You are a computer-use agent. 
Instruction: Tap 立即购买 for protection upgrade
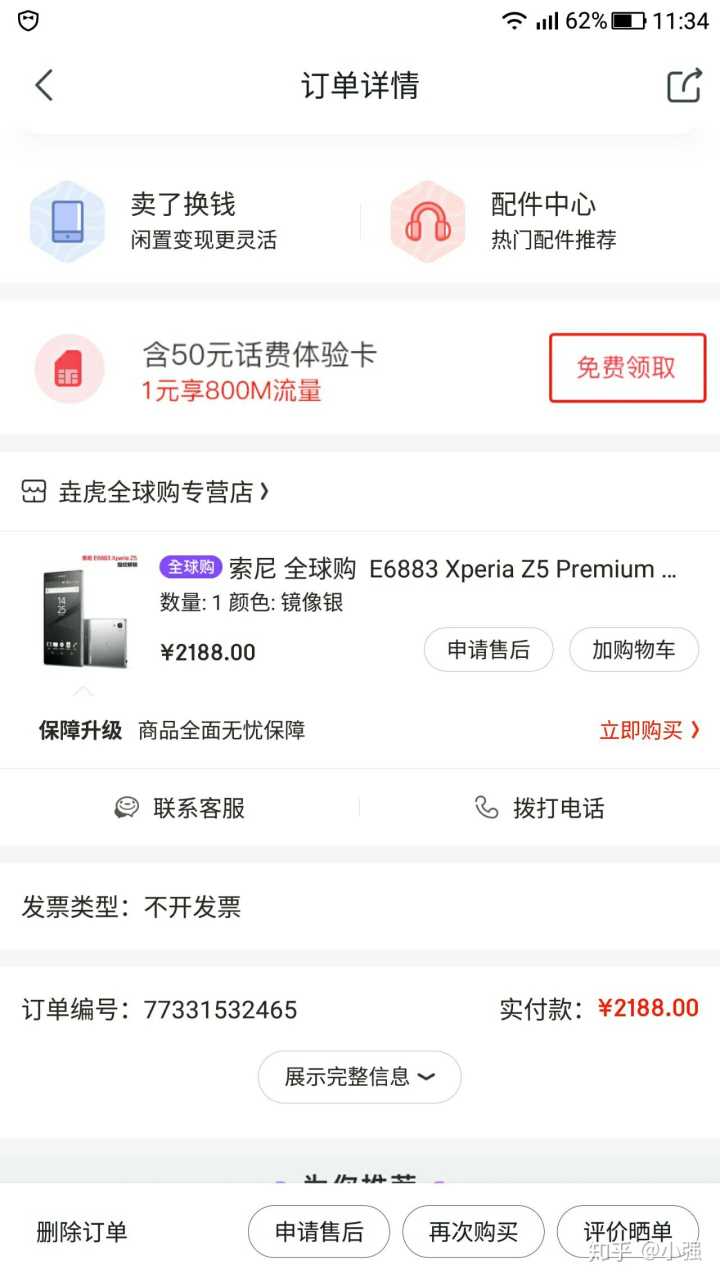[649, 731]
